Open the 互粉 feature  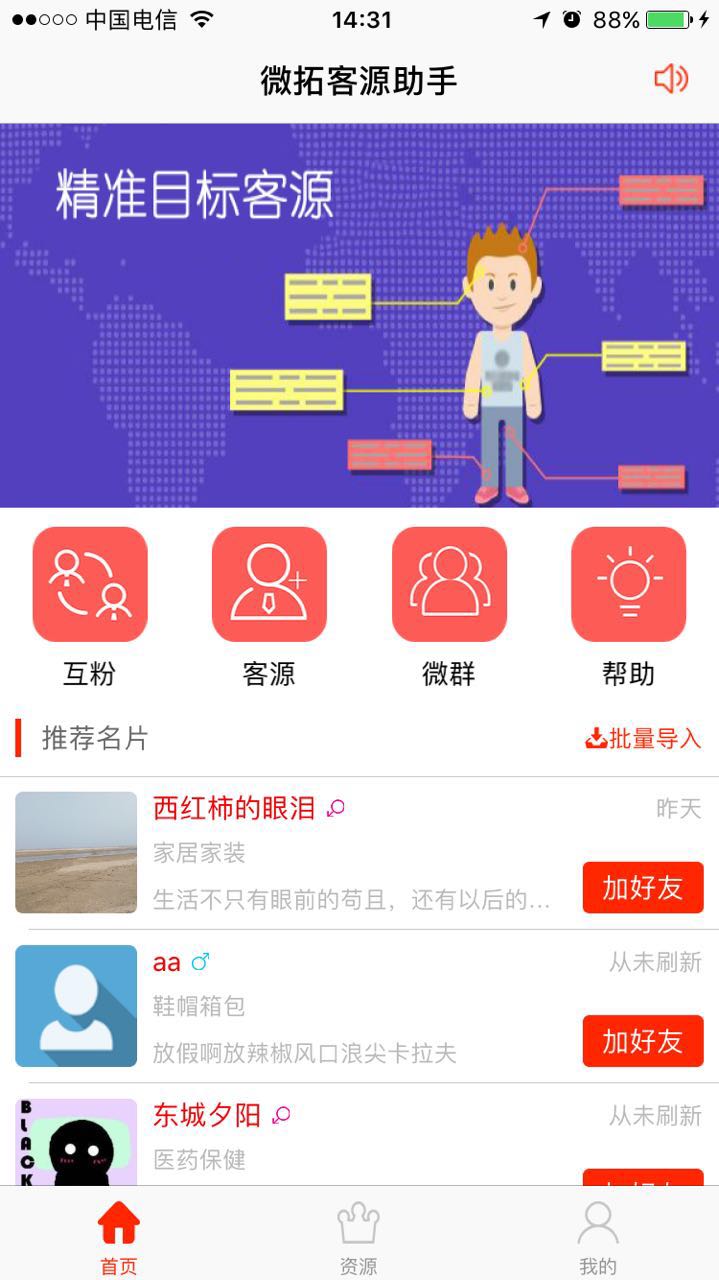(90, 607)
